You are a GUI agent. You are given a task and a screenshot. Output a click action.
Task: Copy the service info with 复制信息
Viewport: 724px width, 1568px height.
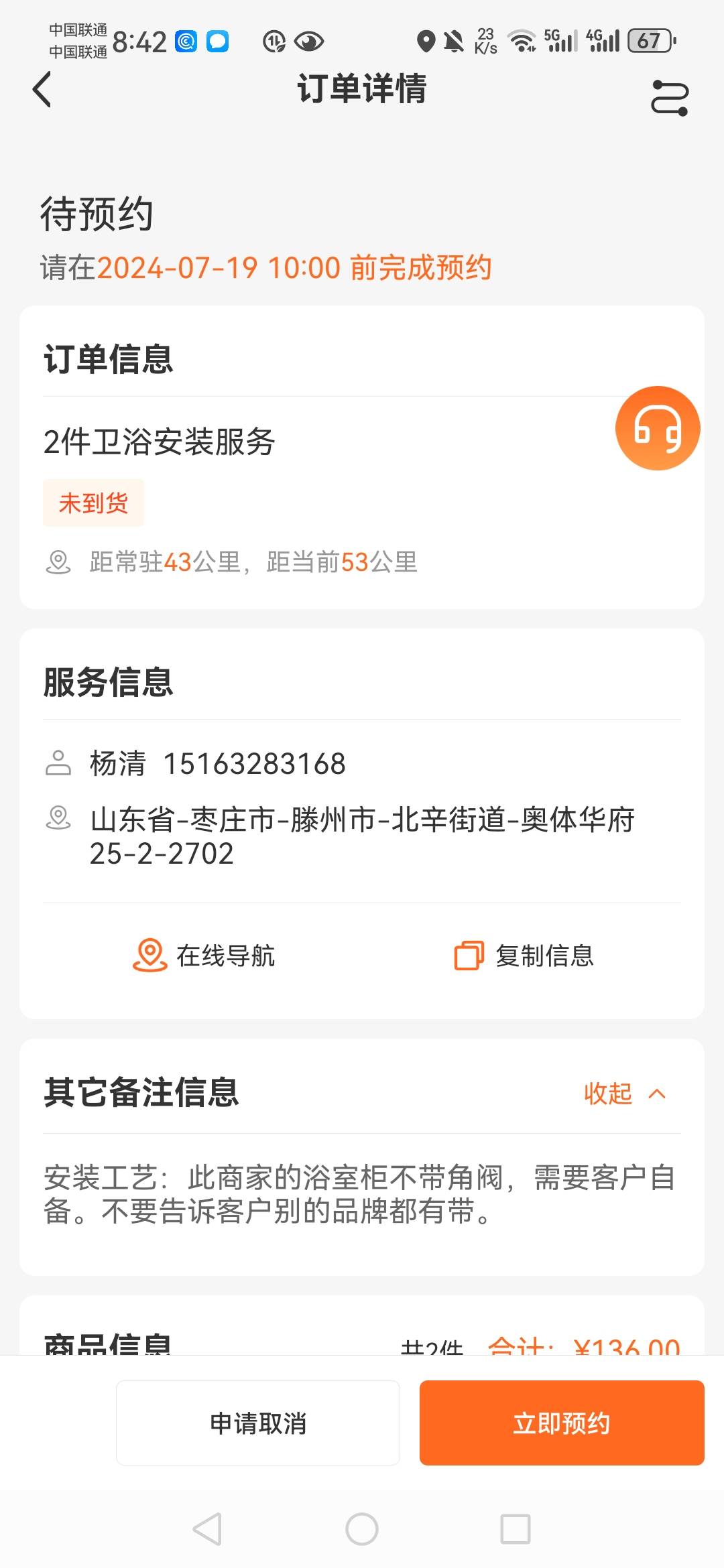pos(524,956)
